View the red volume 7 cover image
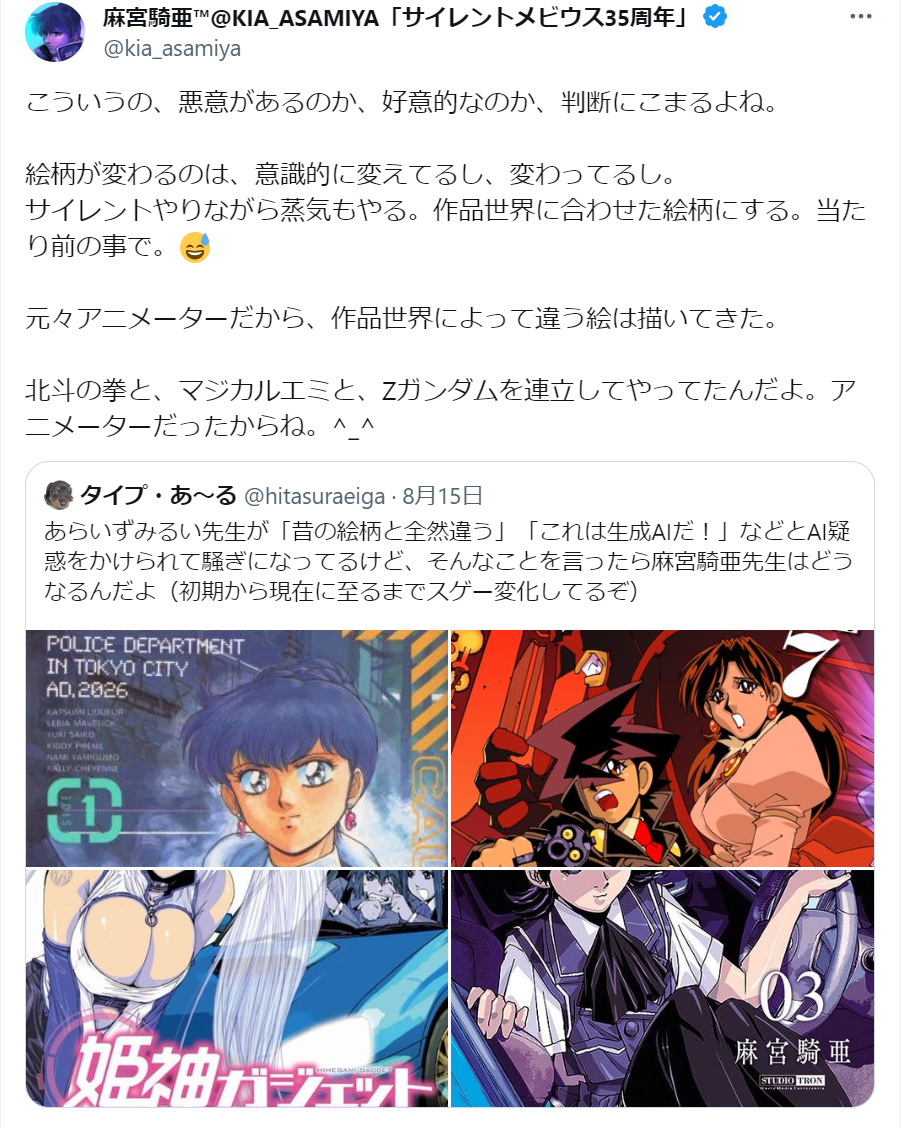The image size is (903, 1128). [x=662, y=748]
